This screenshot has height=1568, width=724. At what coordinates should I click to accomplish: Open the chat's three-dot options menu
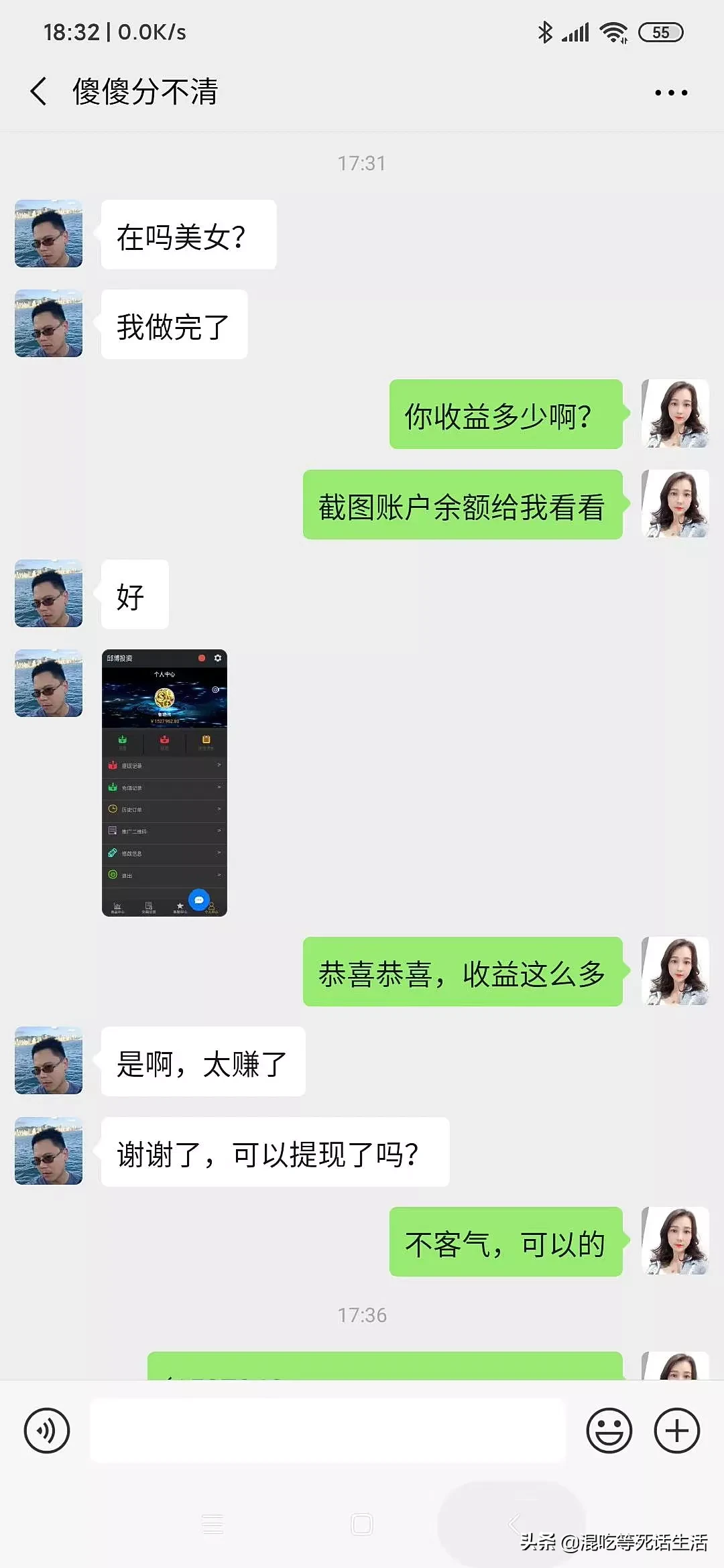671,92
